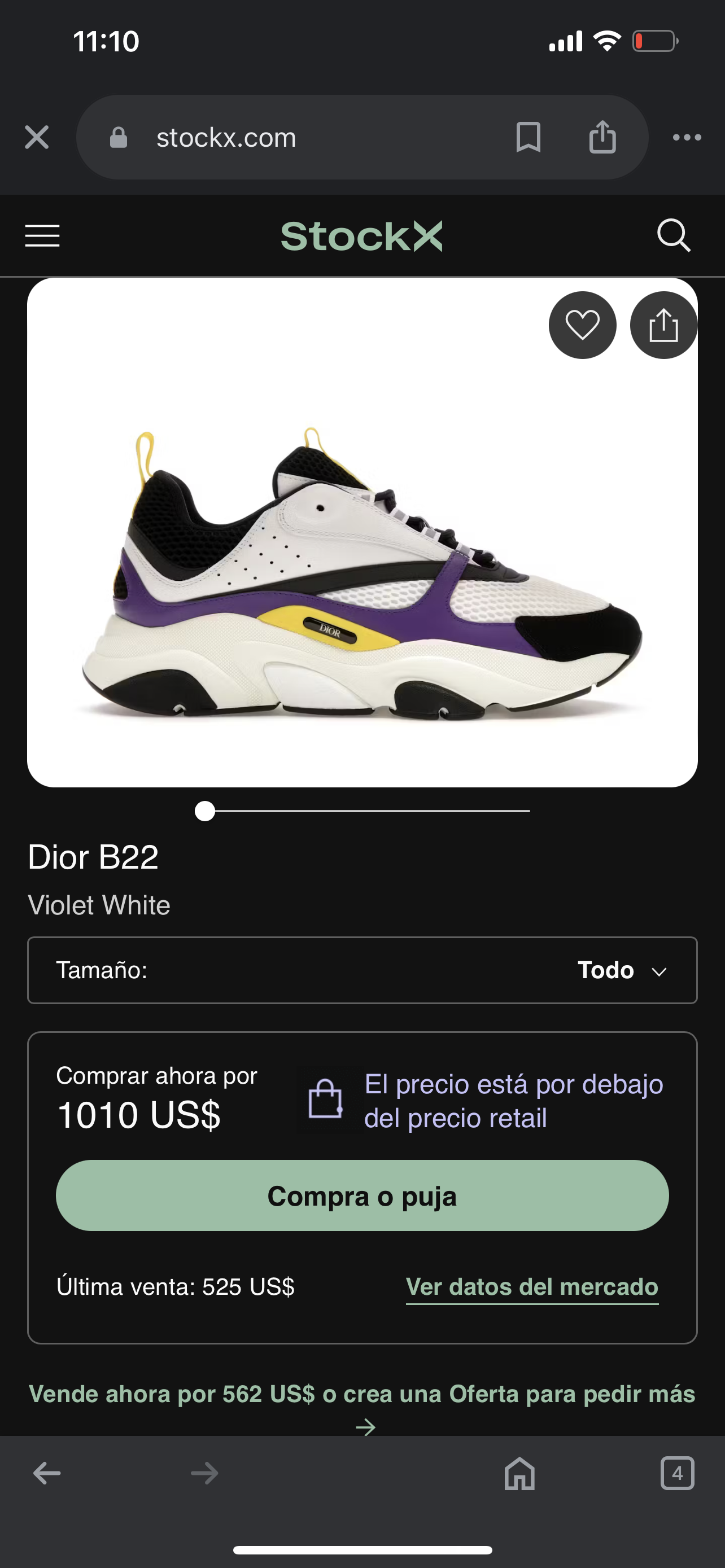
Task: Open browser share sheet
Action: point(602,138)
